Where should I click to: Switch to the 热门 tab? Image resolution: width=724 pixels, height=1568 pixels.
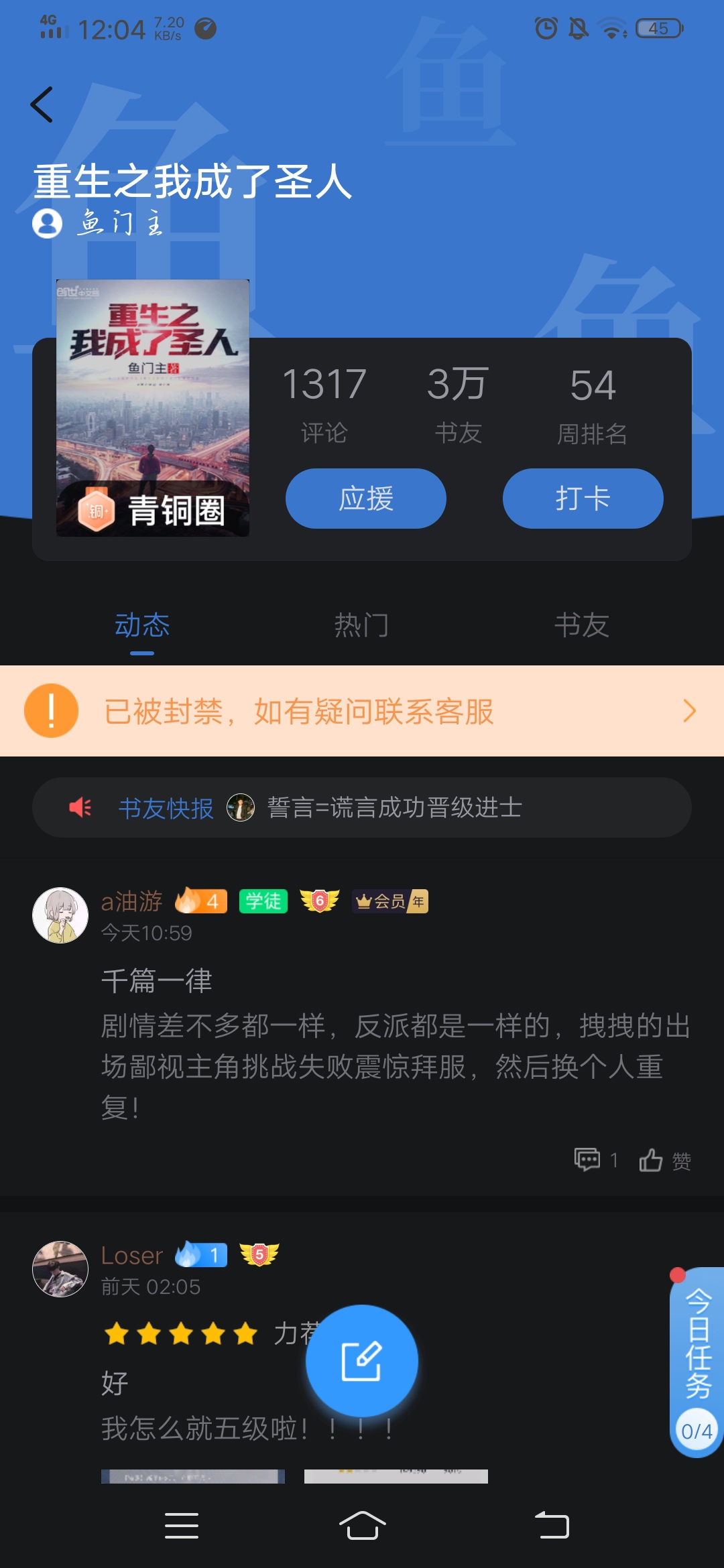(x=361, y=625)
